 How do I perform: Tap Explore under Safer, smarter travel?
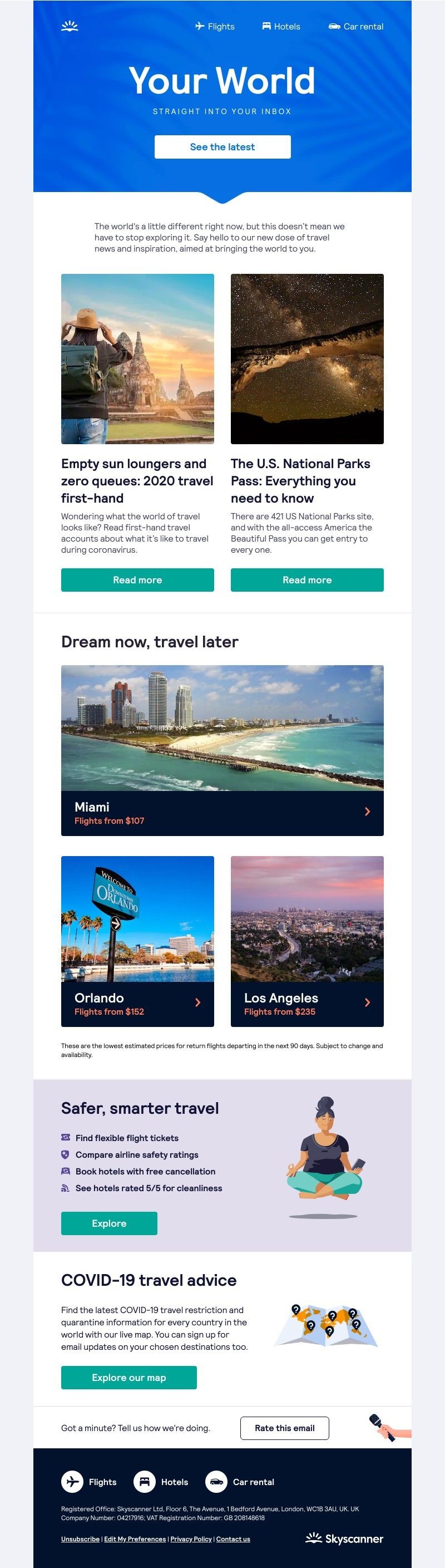pos(109,1223)
